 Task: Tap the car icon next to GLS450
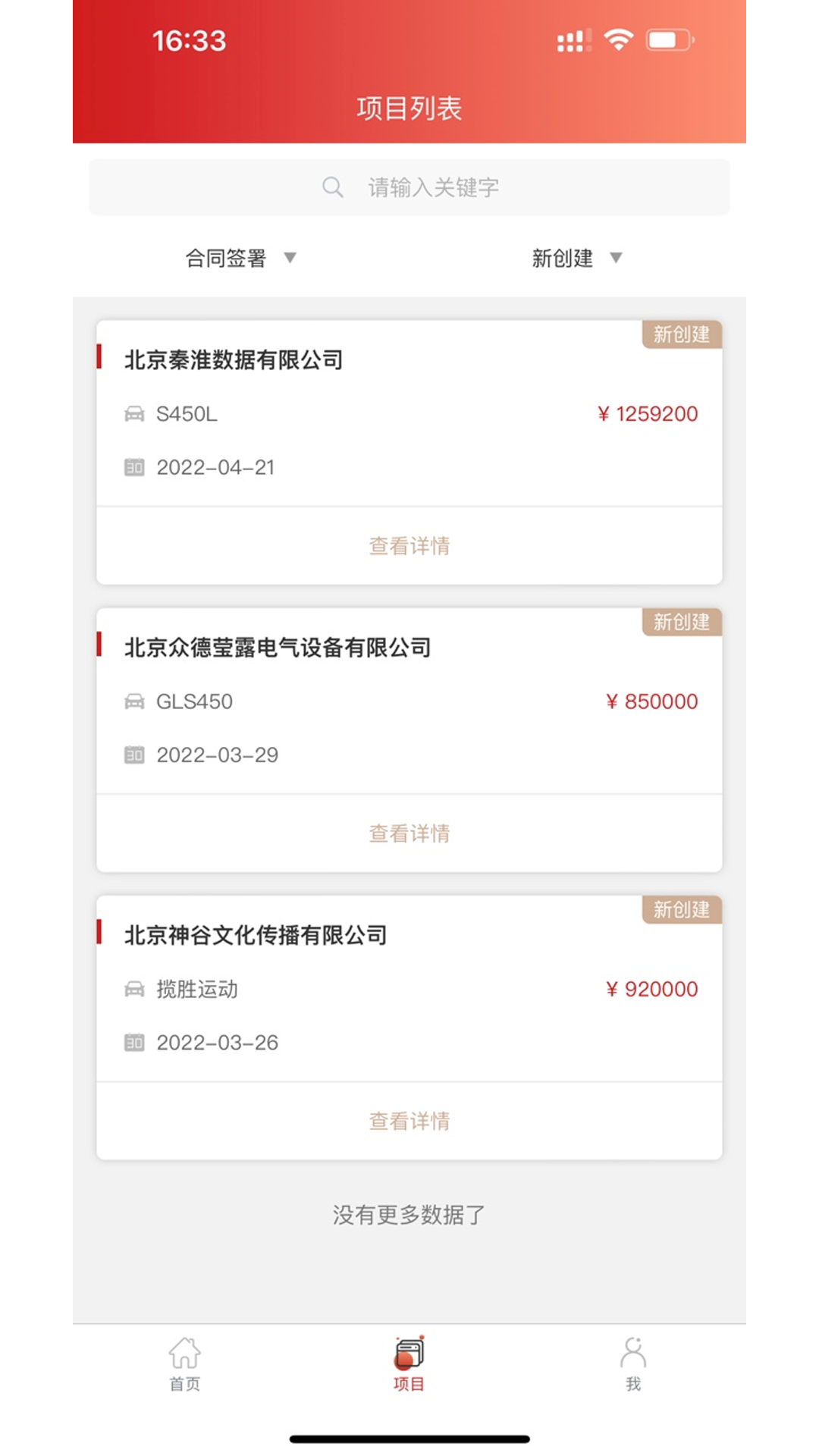coord(135,701)
